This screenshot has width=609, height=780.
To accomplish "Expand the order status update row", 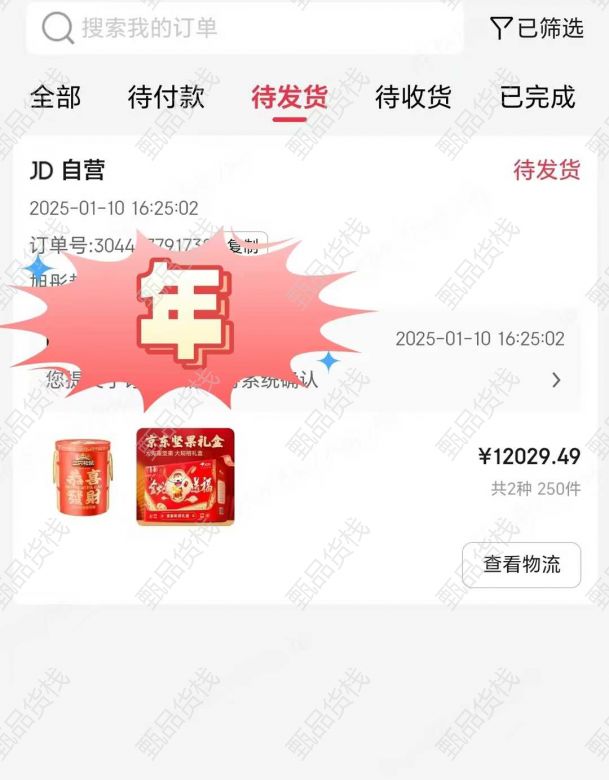I will click(556, 380).
